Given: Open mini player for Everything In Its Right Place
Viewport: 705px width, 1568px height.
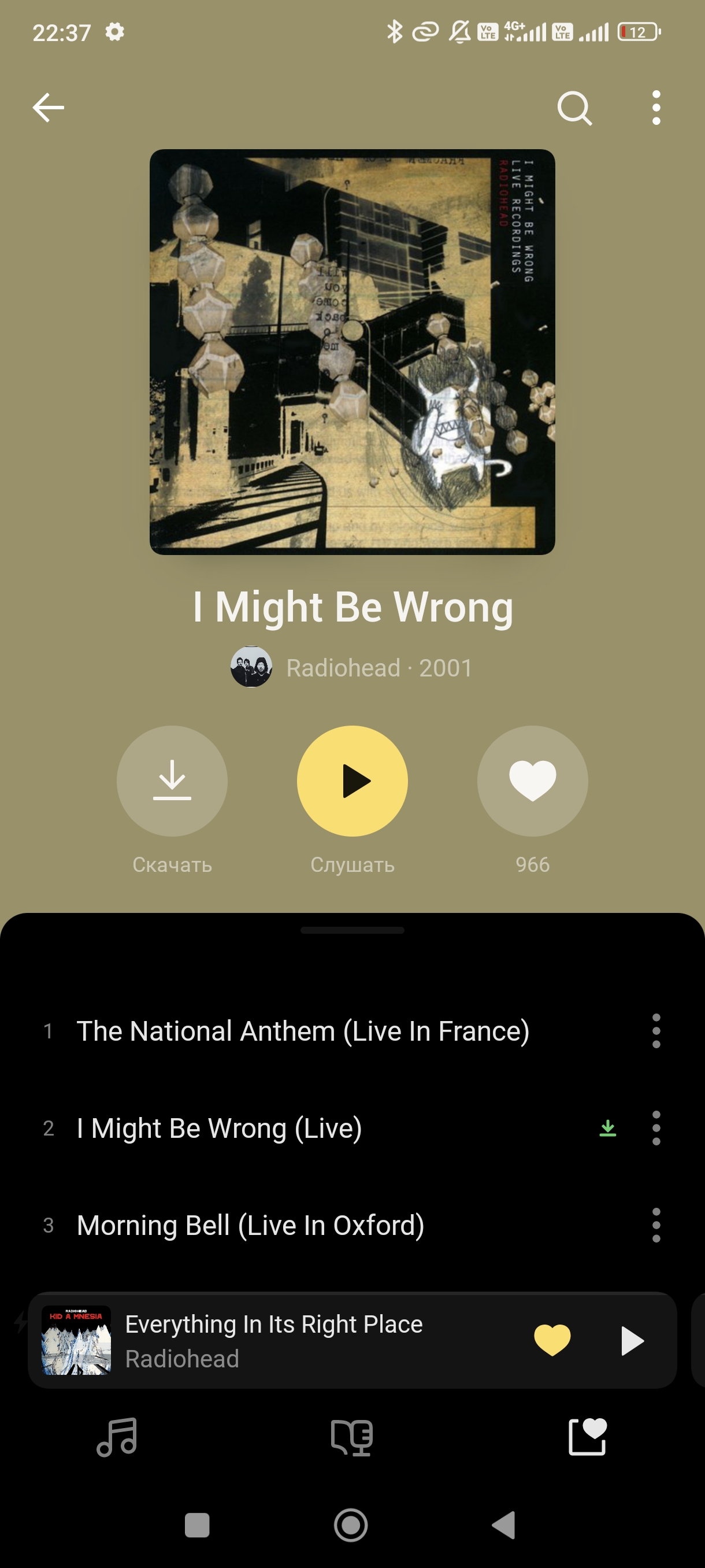Looking at the screenshot, I should (274, 1340).
